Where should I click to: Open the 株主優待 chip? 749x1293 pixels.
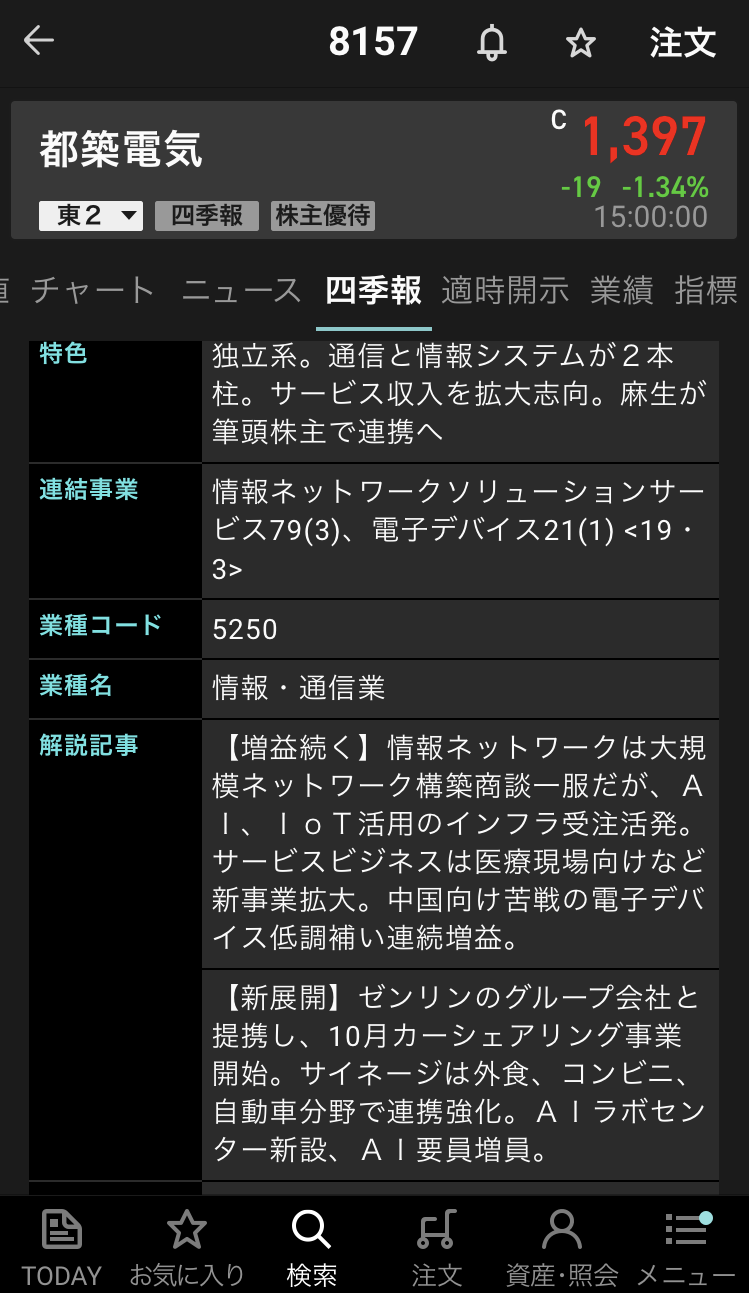(x=322, y=216)
